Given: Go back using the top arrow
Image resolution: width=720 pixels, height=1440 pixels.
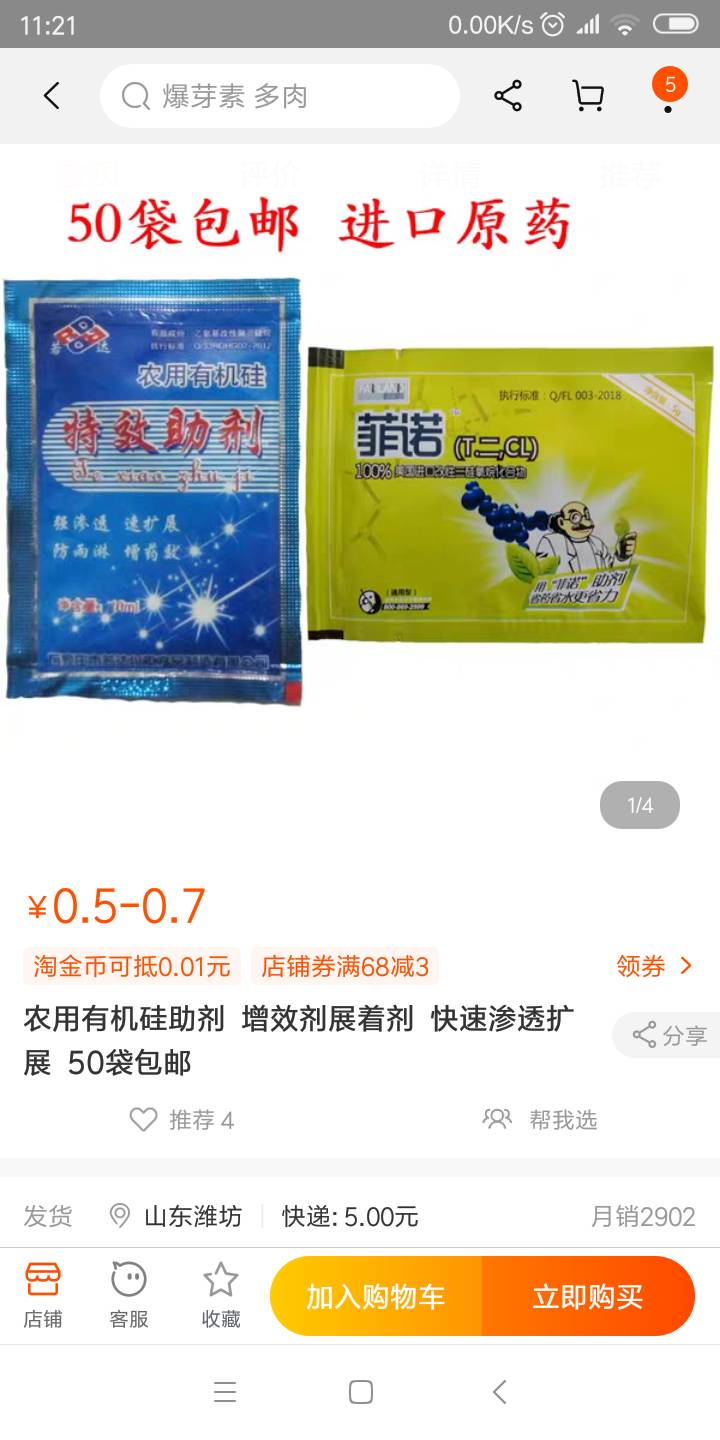Looking at the screenshot, I should 52,96.
